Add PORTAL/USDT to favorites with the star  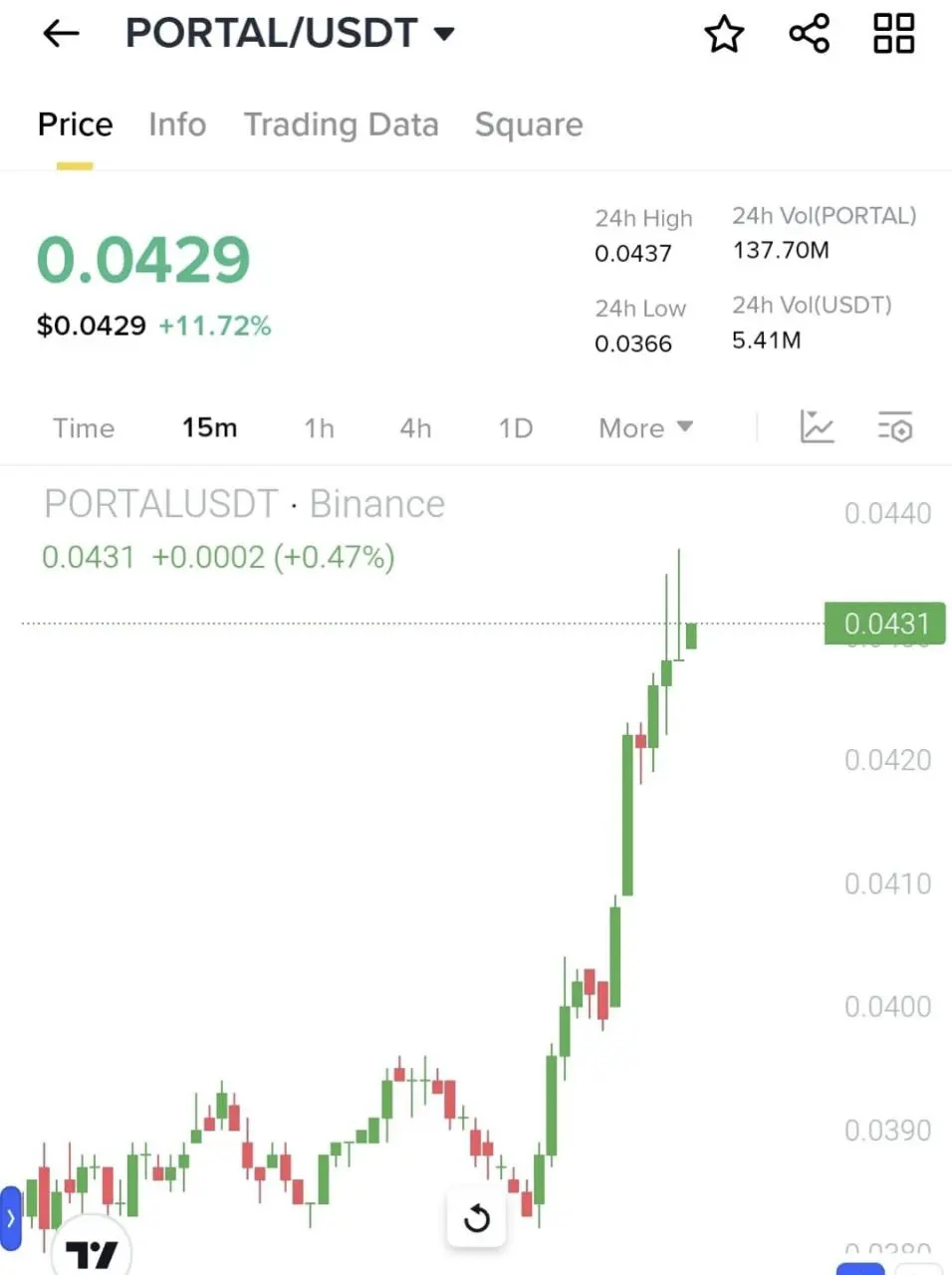(724, 34)
